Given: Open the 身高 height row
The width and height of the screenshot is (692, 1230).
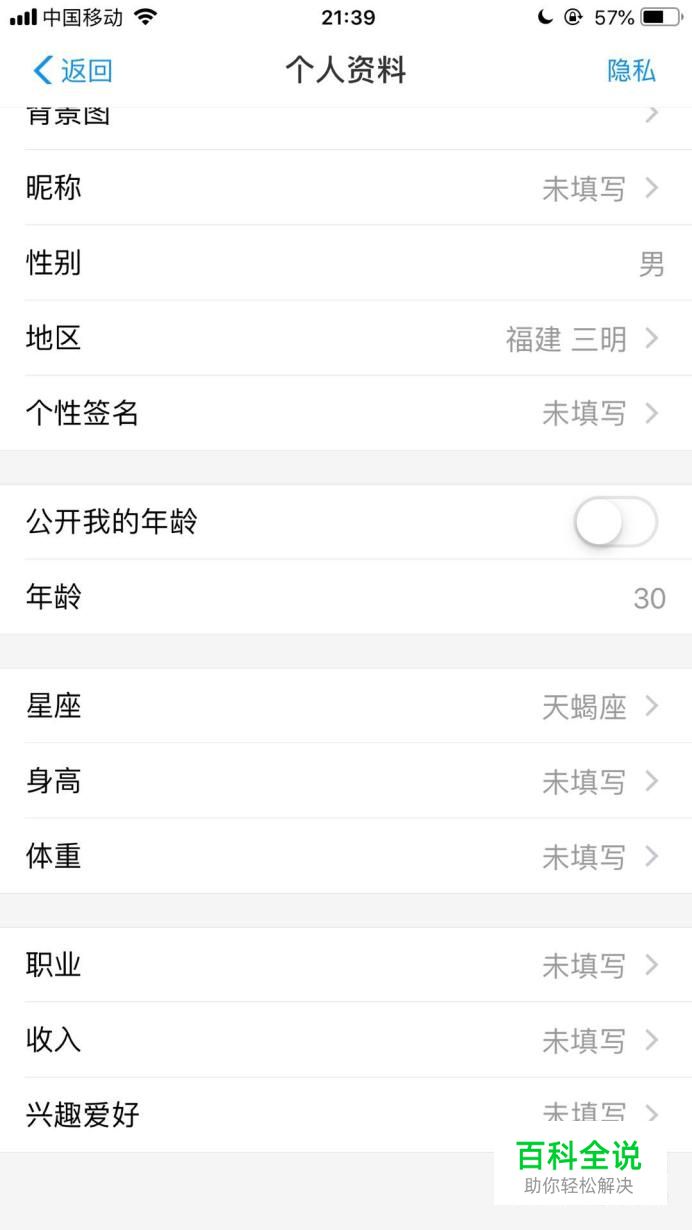Looking at the screenshot, I should [346, 781].
